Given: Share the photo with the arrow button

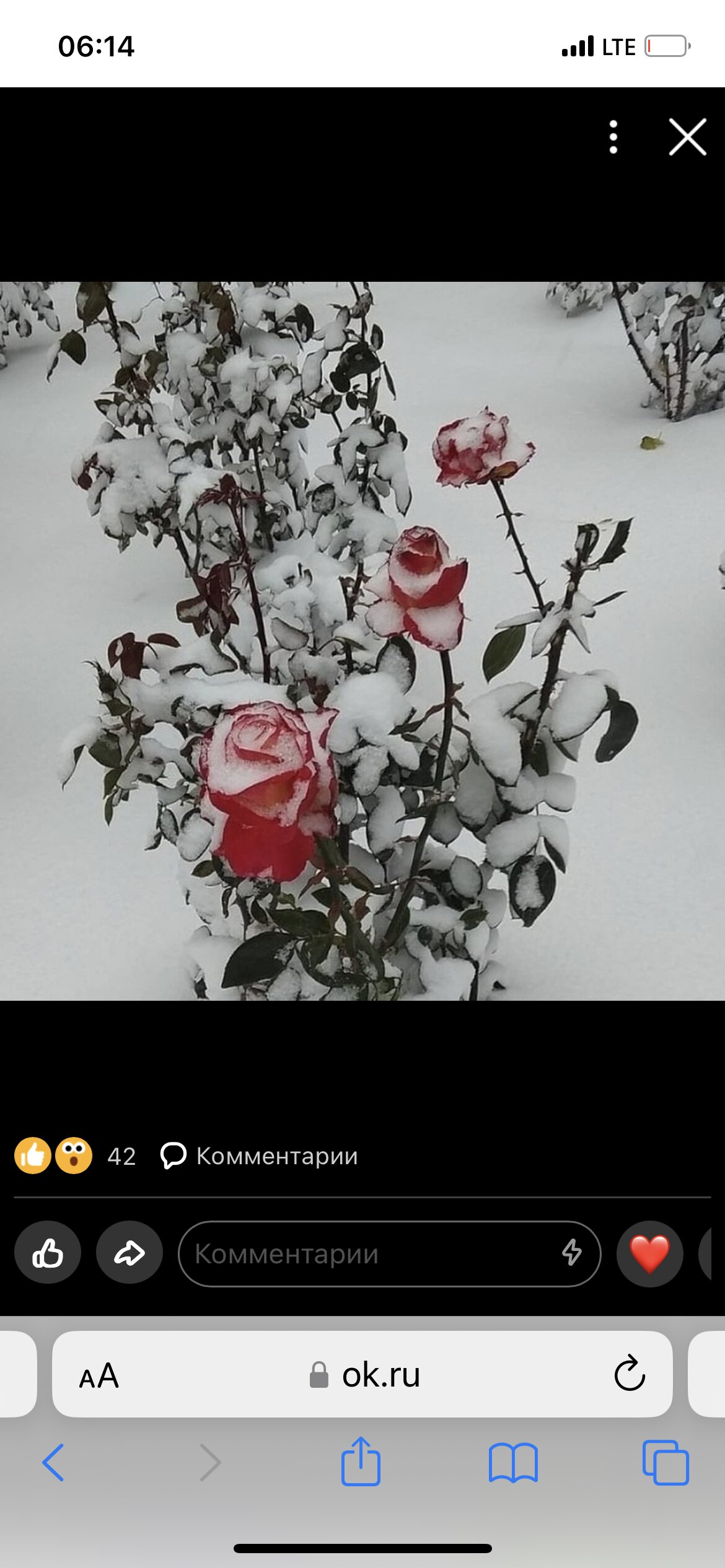Looking at the screenshot, I should [130, 1253].
